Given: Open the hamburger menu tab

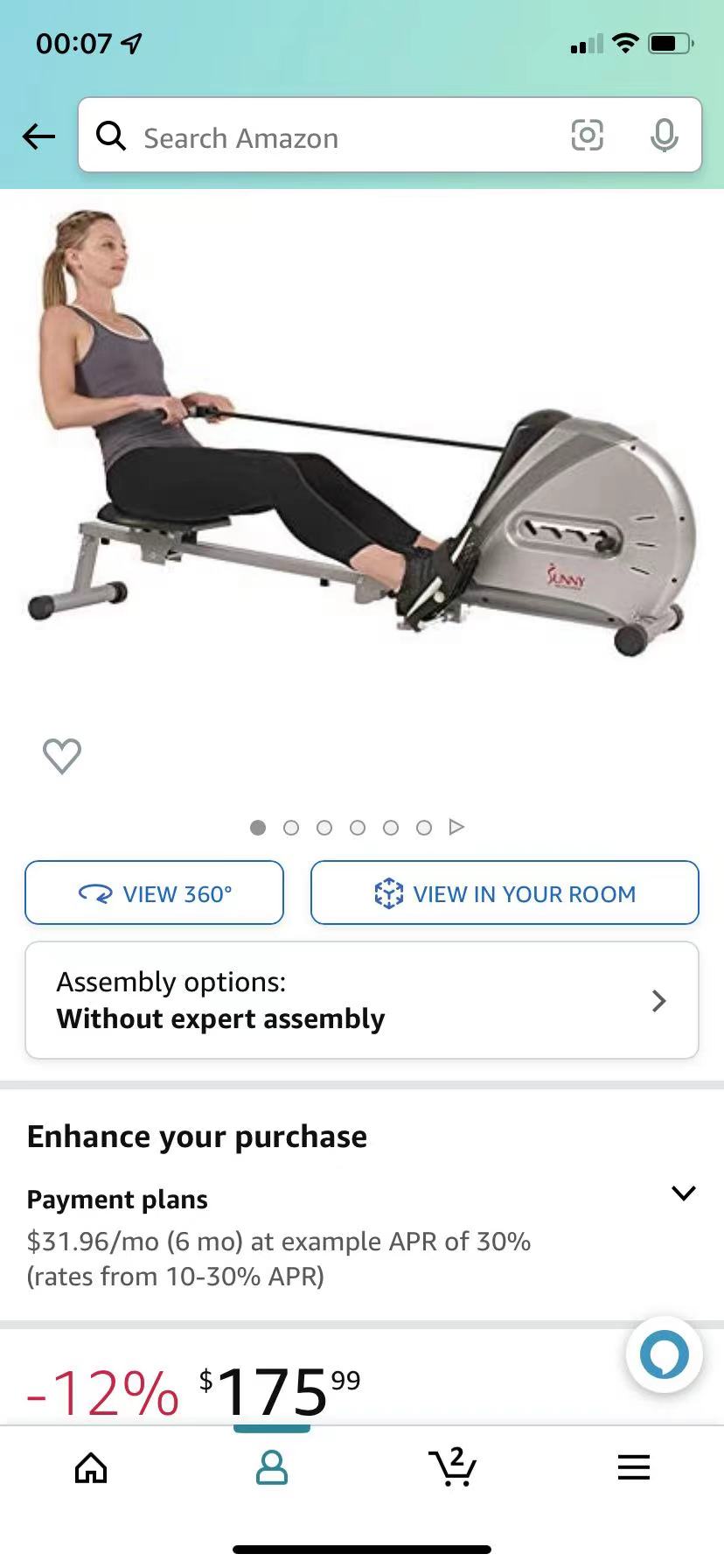Looking at the screenshot, I should 634,1467.
